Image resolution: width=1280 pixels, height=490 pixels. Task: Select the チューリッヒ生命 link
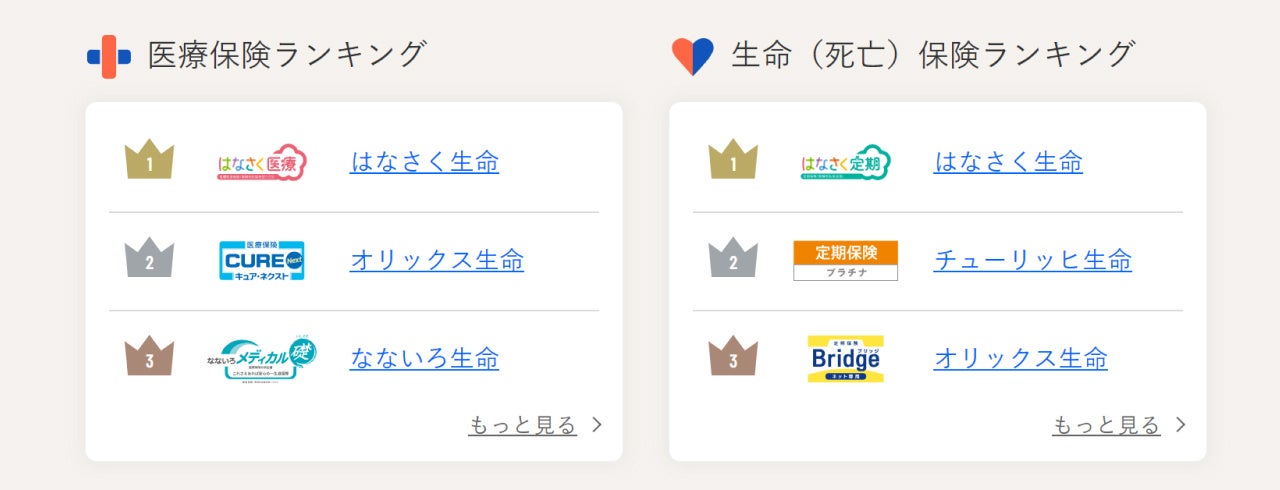pyautogui.click(x=1032, y=260)
